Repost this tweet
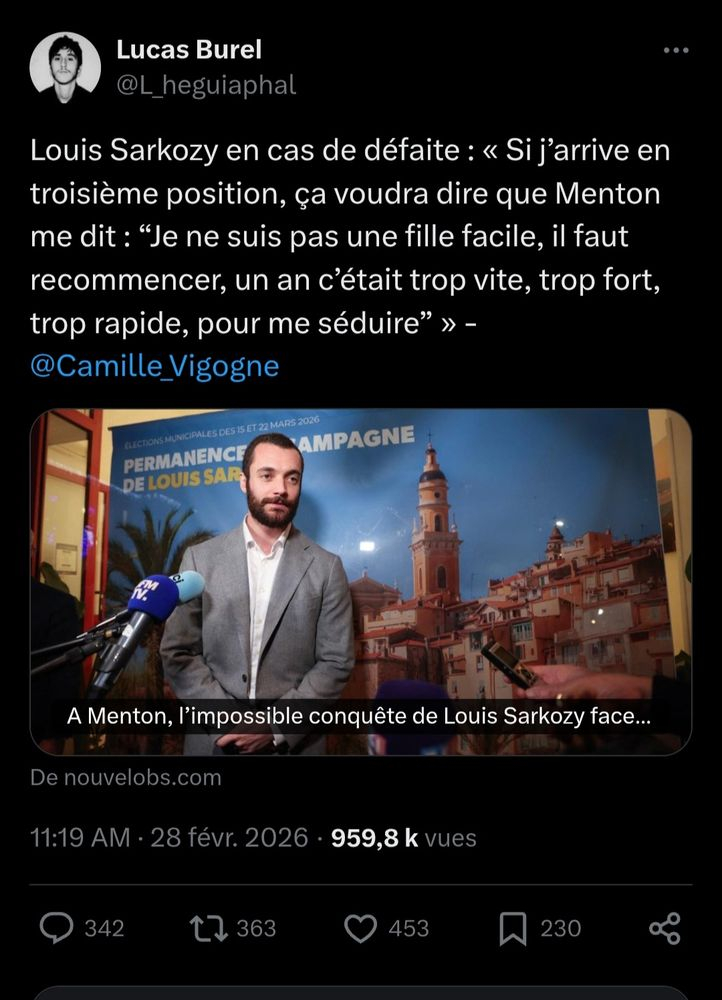722x1000 pixels. tap(206, 928)
